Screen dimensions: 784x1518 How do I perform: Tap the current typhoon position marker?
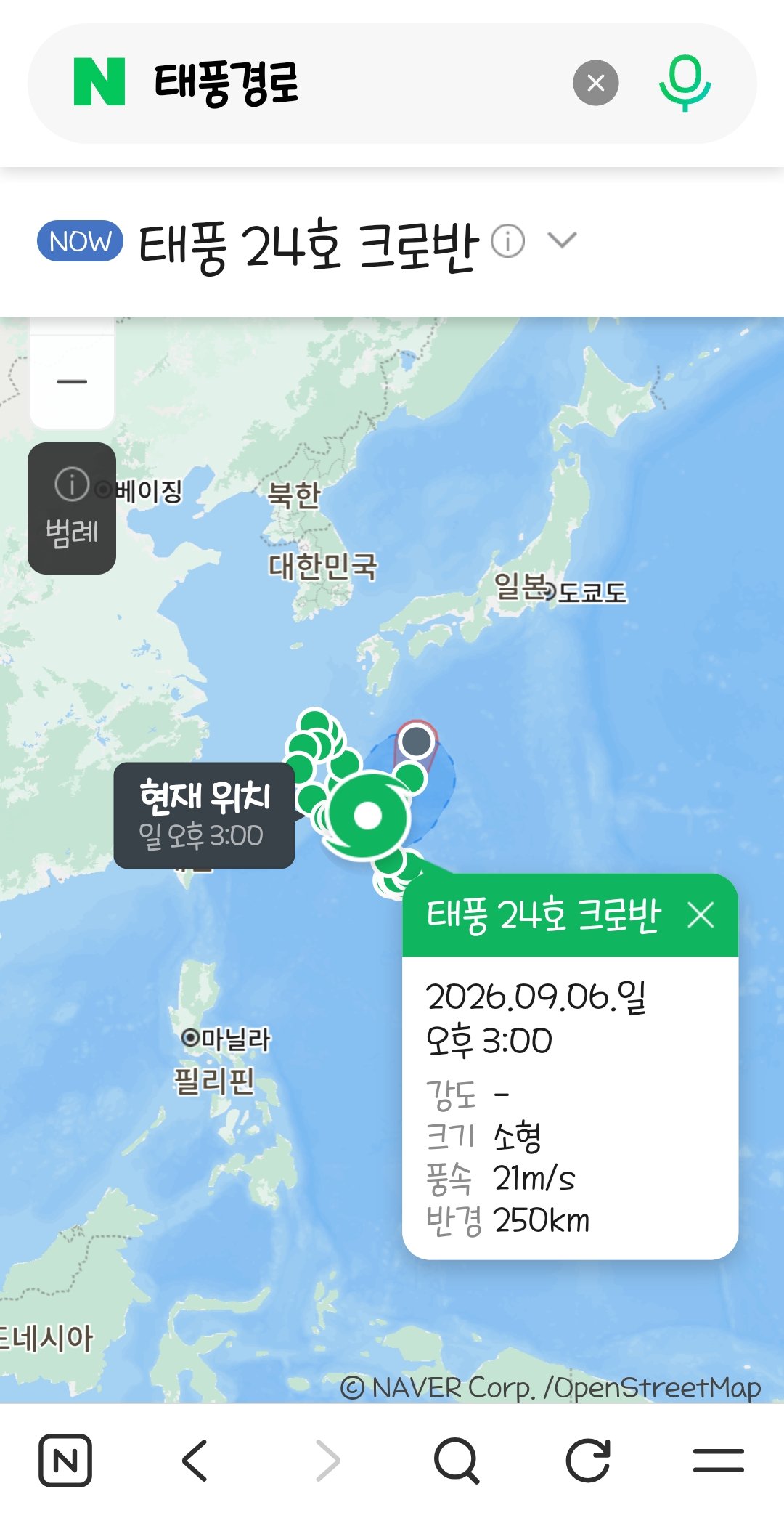pos(367,816)
